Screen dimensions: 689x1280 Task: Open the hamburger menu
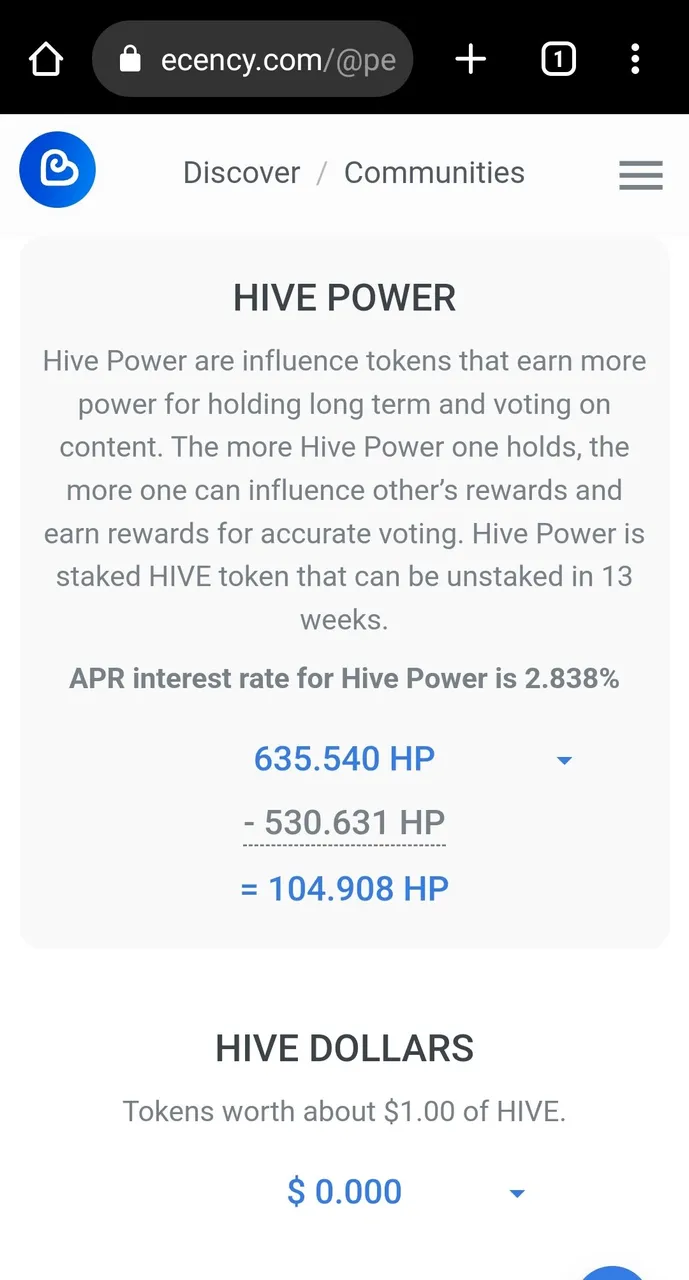click(641, 175)
